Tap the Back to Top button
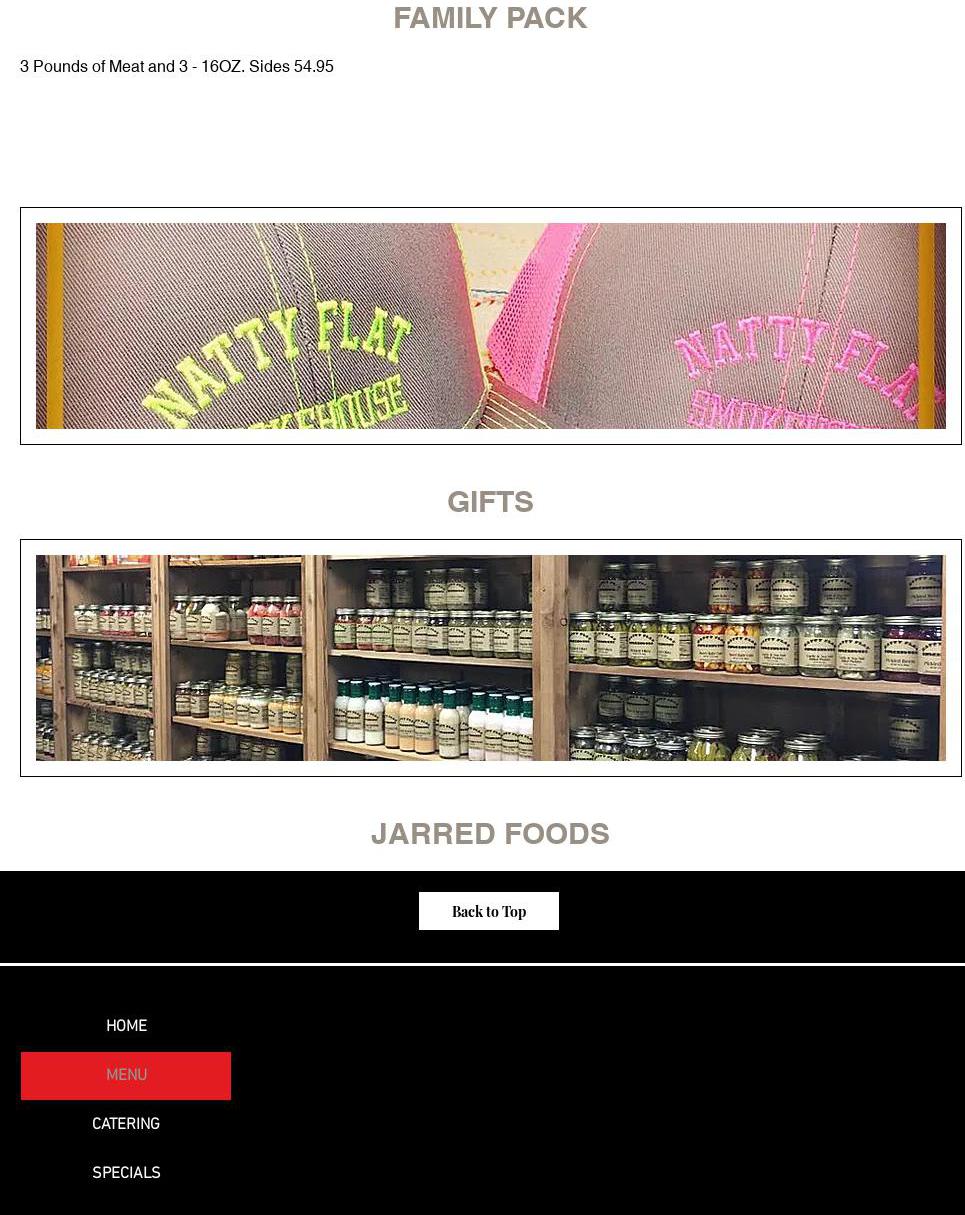Viewport: 965px width, 1215px height. [488, 911]
